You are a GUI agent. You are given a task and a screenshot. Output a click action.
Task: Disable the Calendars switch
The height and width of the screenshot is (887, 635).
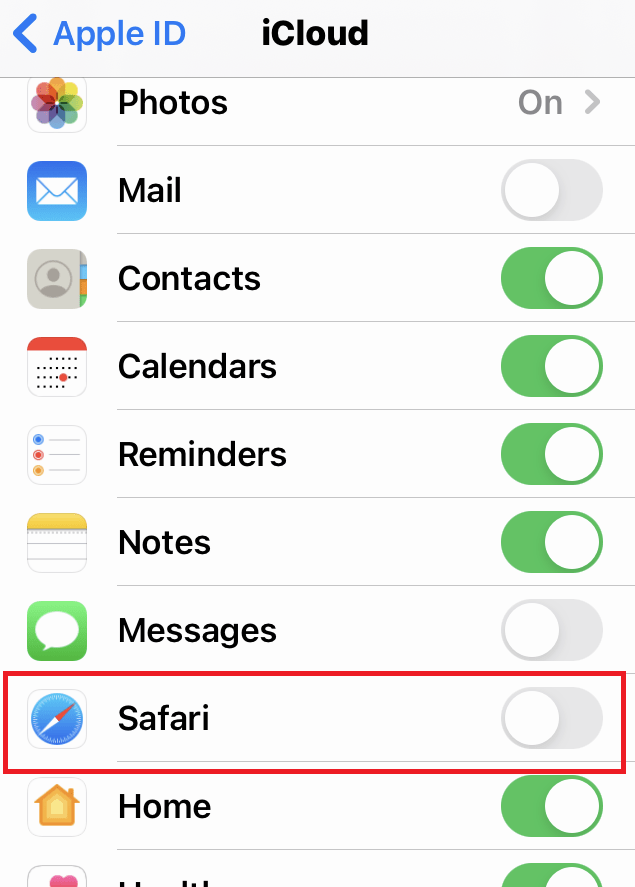(x=551, y=366)
